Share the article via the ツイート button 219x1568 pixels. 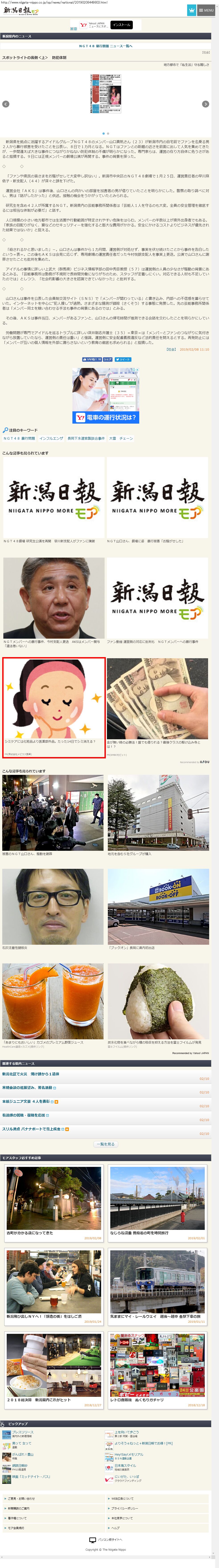tap(124, 359)
